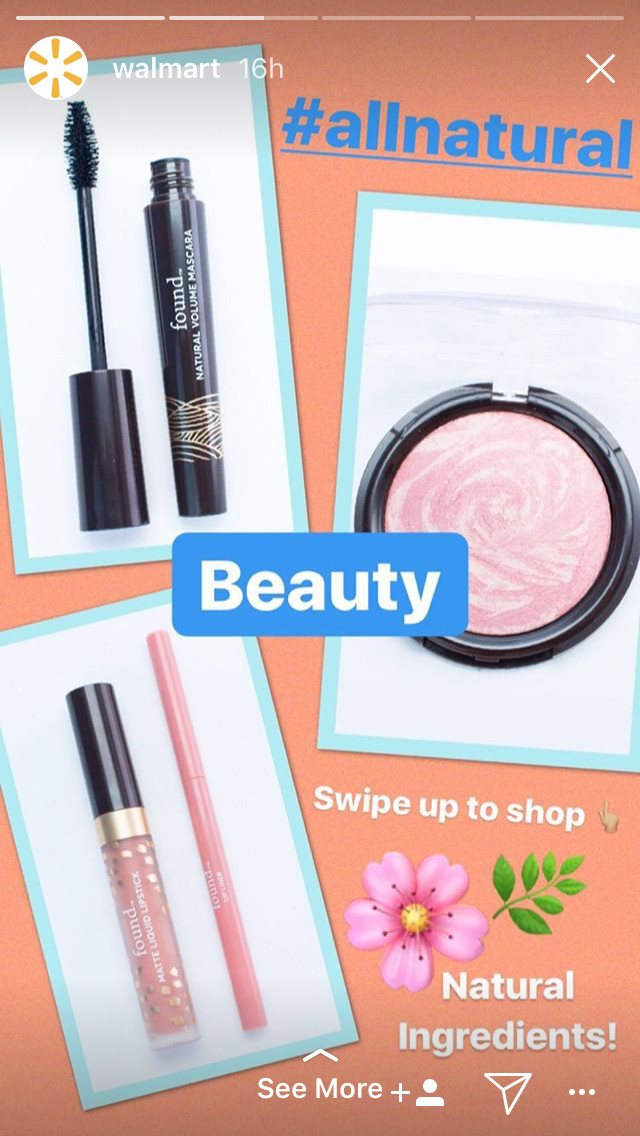Open Walmart's profile from avatar

56,69
